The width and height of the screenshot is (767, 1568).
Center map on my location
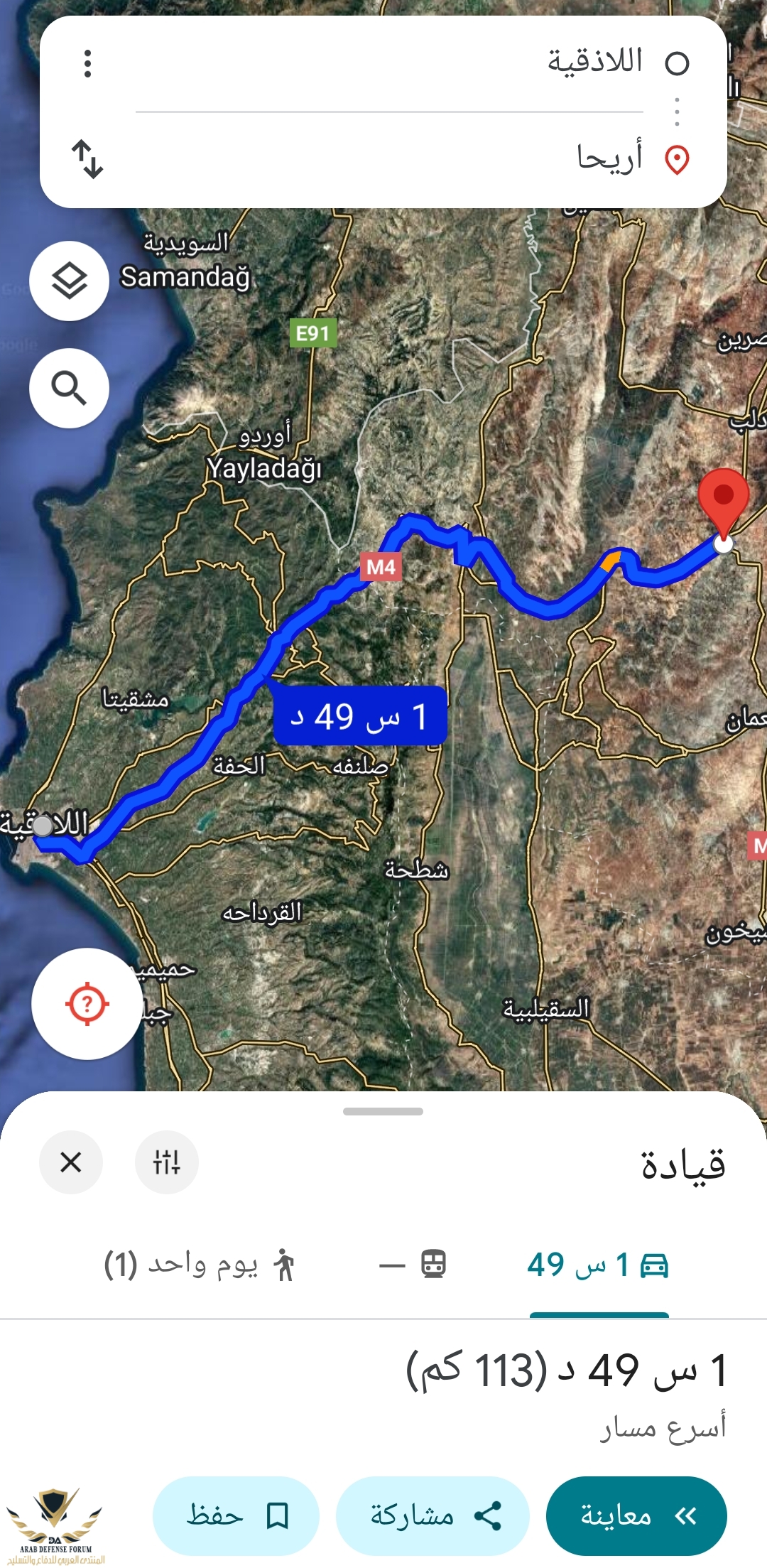pos(87,1004)
